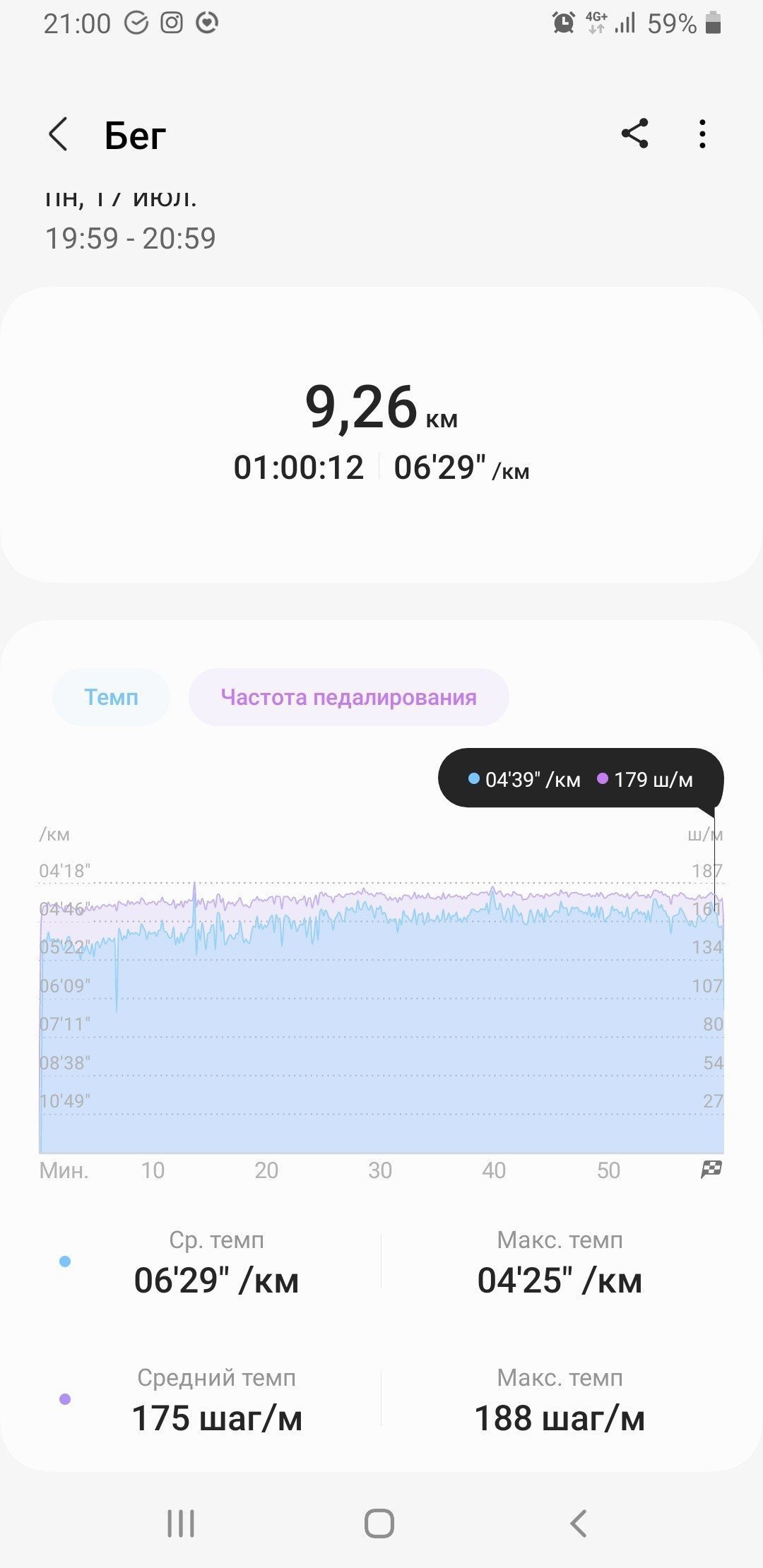763x1568 pixels.
Task: Tap the system back button
Action: tap(579, 1524)
